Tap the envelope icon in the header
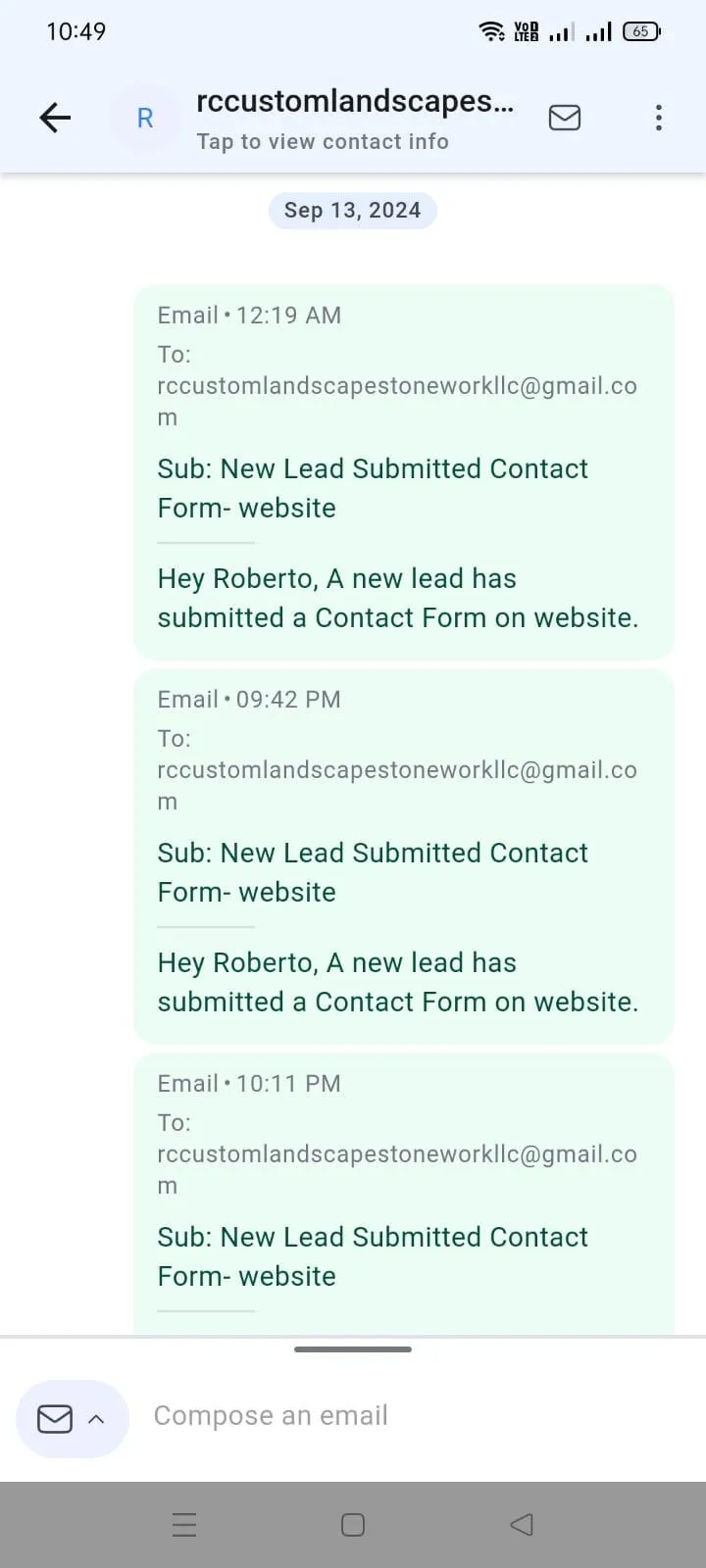 [564, 118]
